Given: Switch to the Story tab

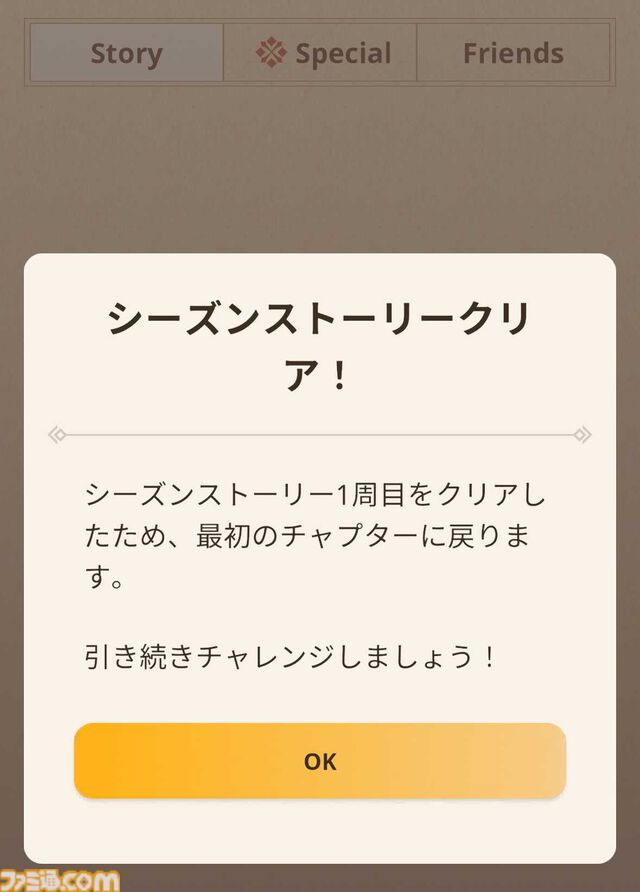Looking at the screenshot, I should click(126, 53).
